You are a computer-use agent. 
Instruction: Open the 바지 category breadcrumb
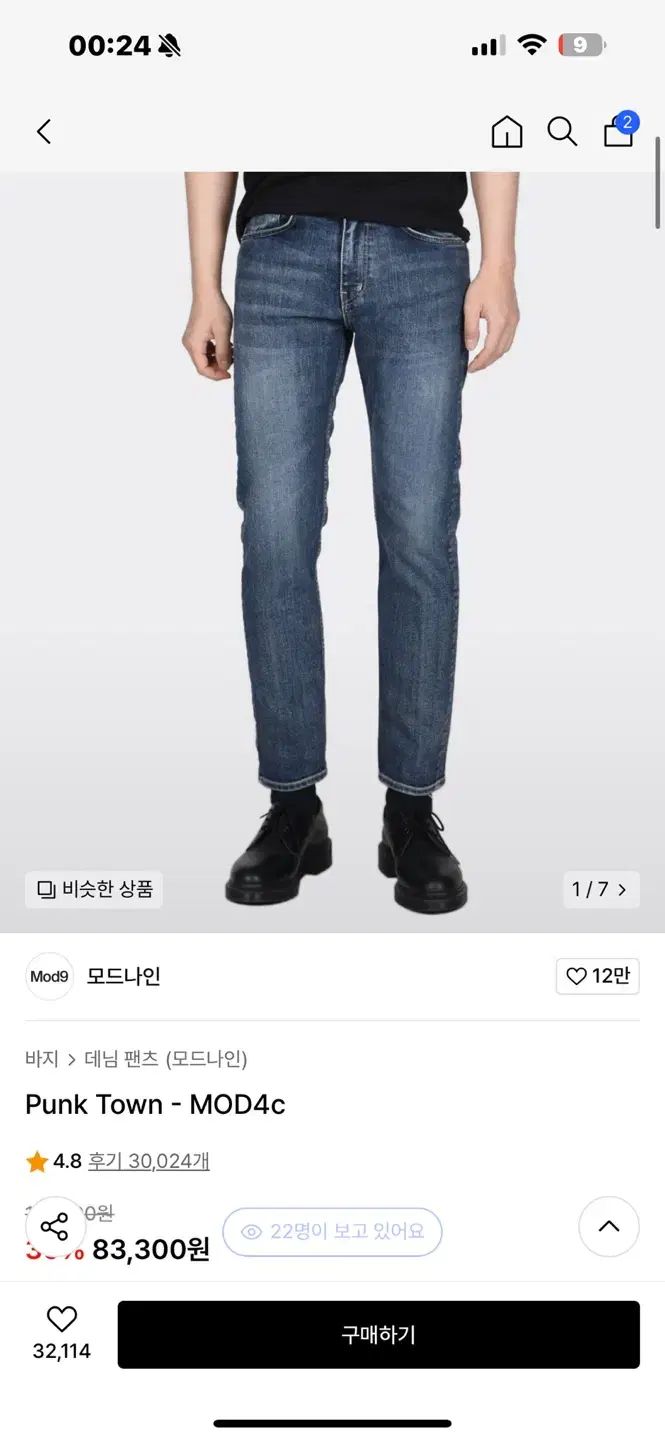(x=41, y=1058)
